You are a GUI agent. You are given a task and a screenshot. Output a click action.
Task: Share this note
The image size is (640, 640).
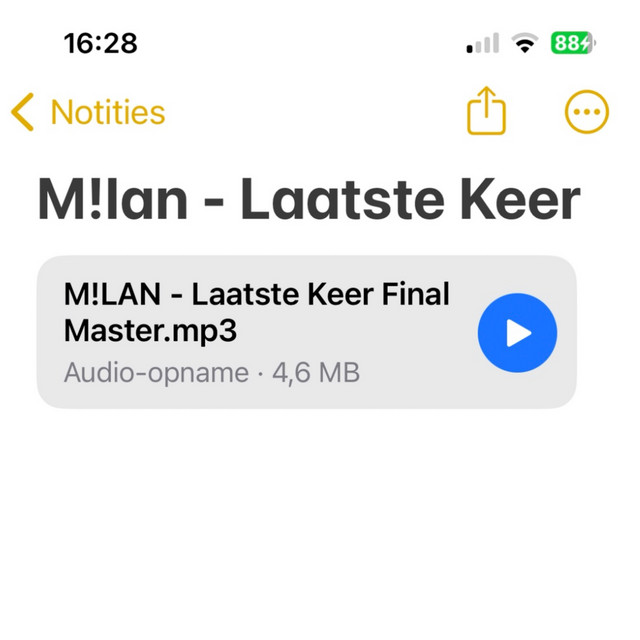[486, 111]
